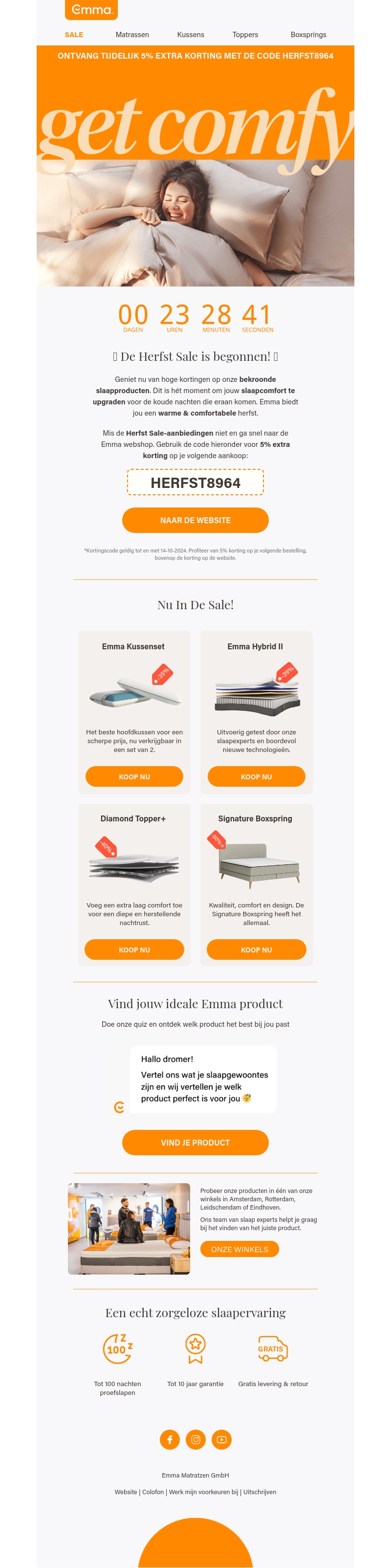Tap the Uitschrijven link
This screenshot has height=1568, width=391.
tap(260, 1492)
